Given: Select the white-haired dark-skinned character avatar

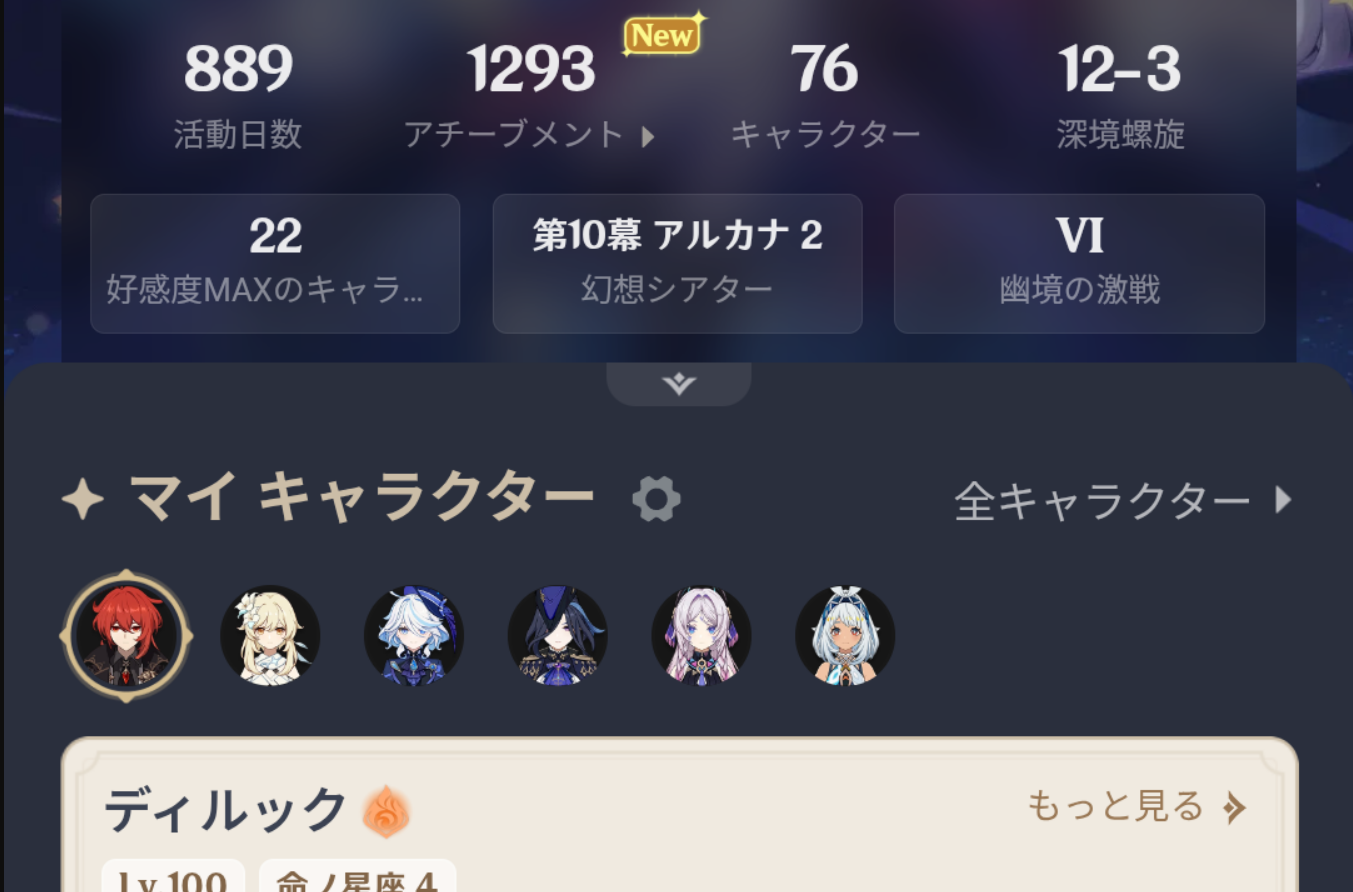Looking at the screenshot, I should tap(845, 636).
